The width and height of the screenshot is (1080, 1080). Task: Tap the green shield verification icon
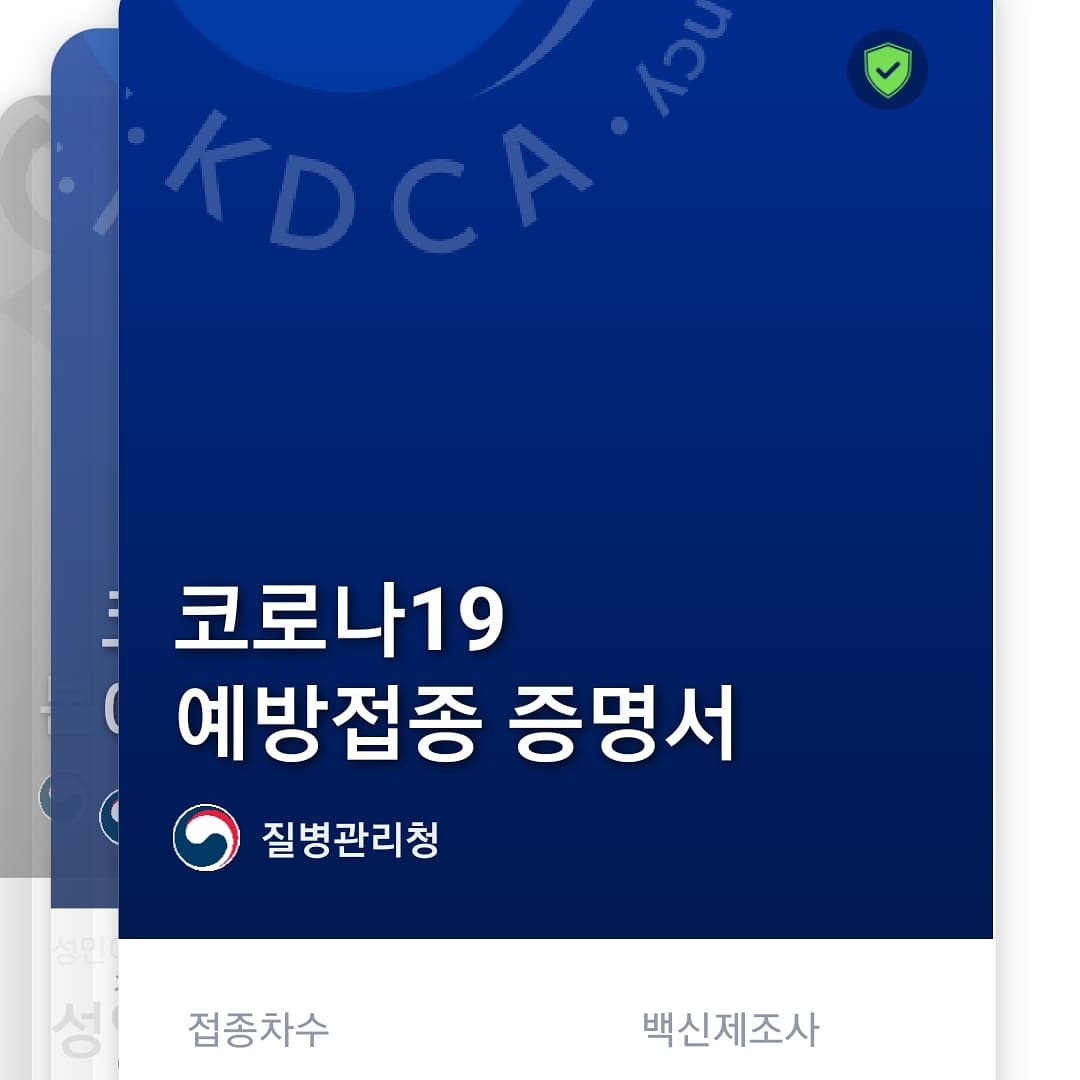pos(887,71)
